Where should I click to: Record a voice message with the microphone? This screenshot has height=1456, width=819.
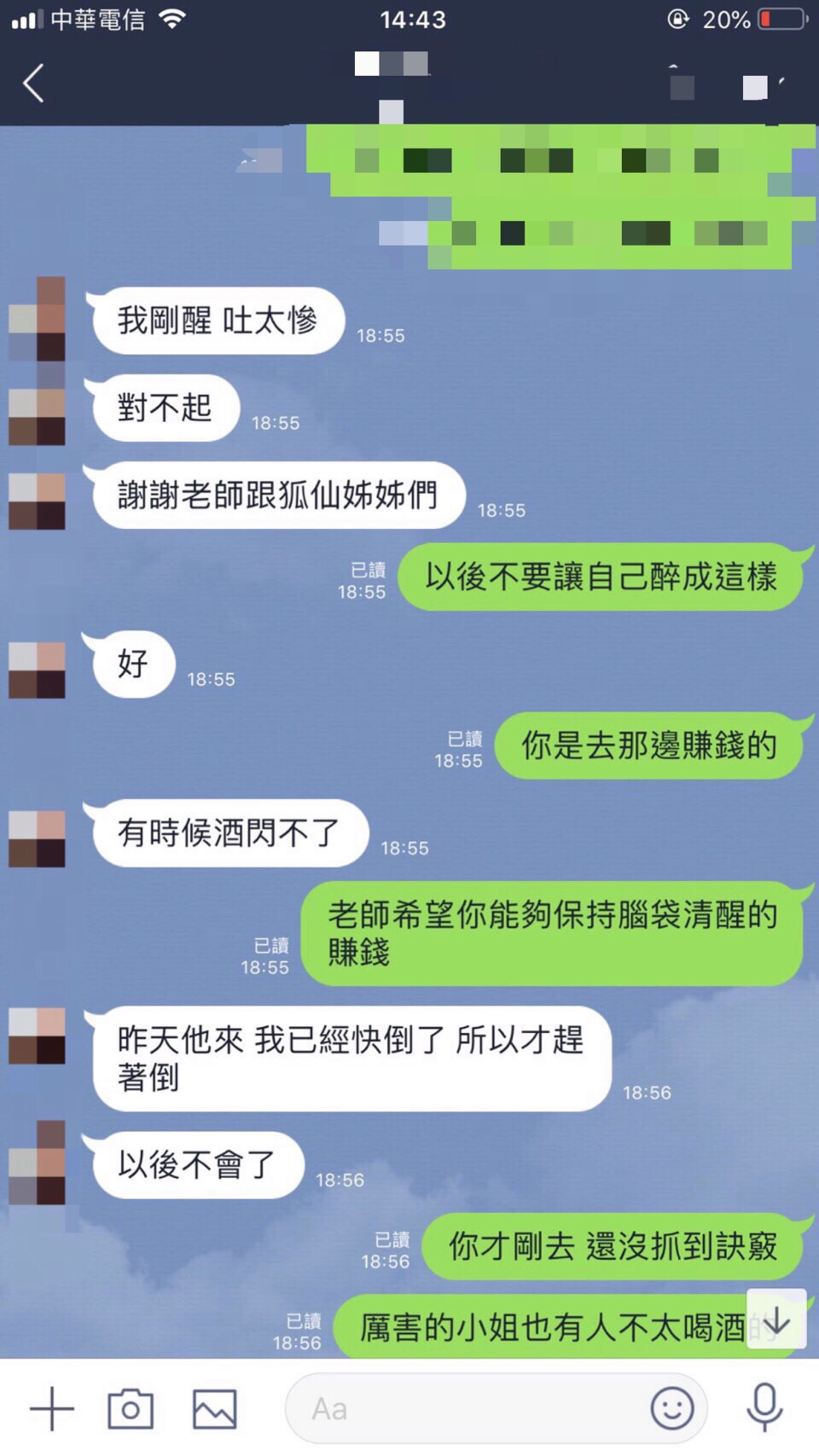coord(764,1408)
